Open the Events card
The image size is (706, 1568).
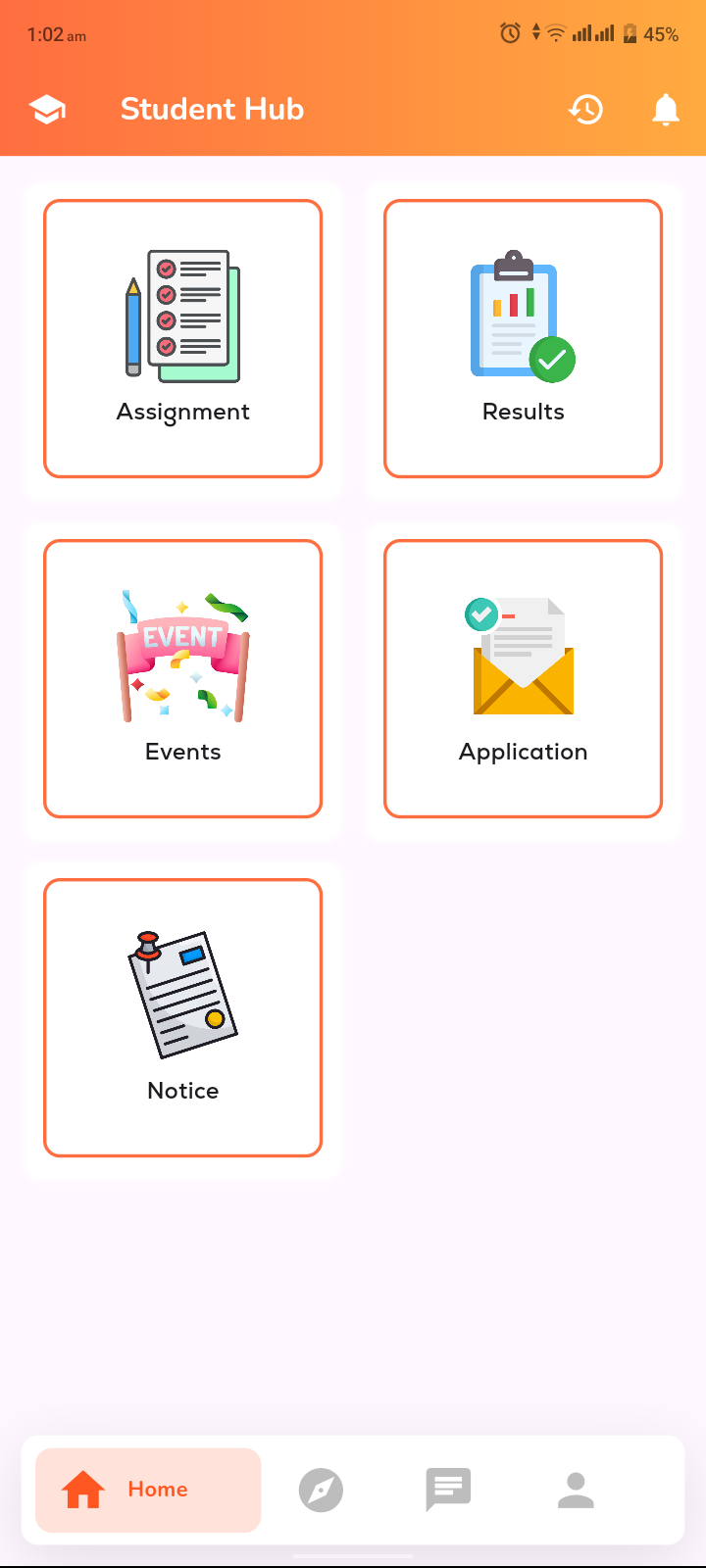(x=183, y=678)
